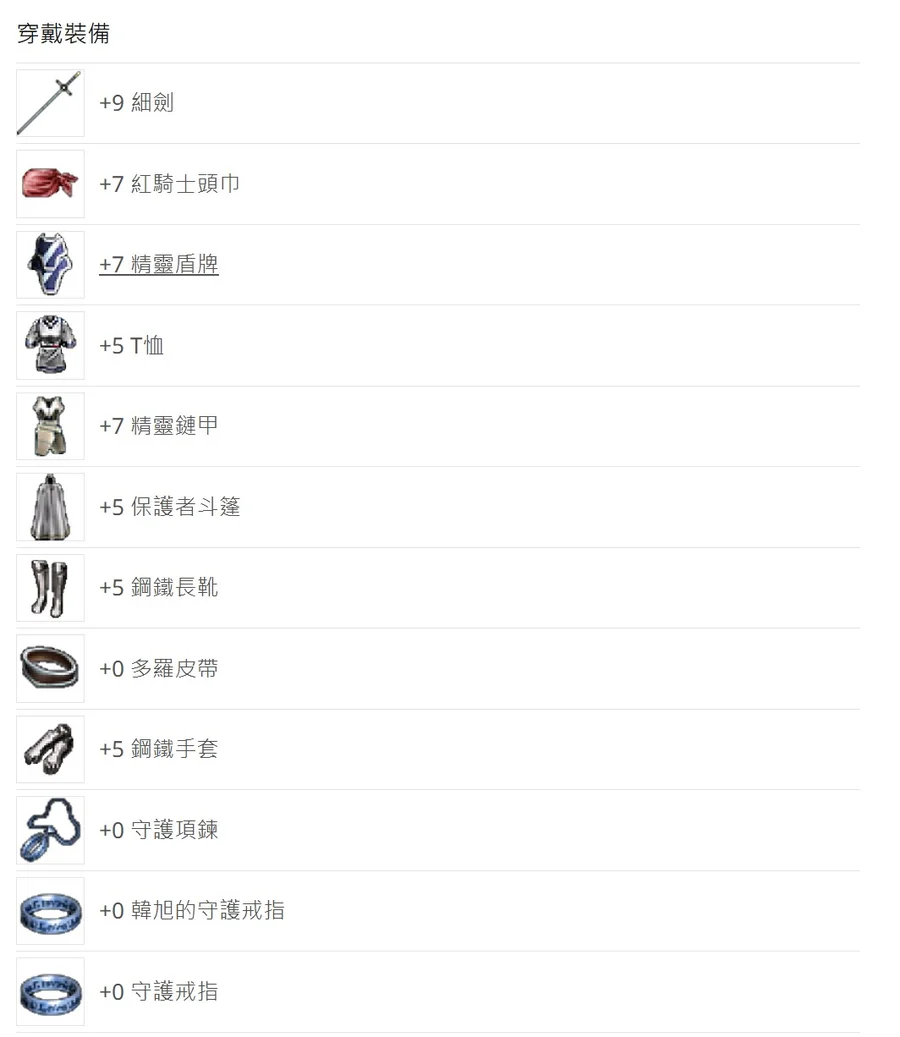Open the last +0 守護戒指 item
The height and width of the screenshot is (1037, 900).
coord(158,992)
